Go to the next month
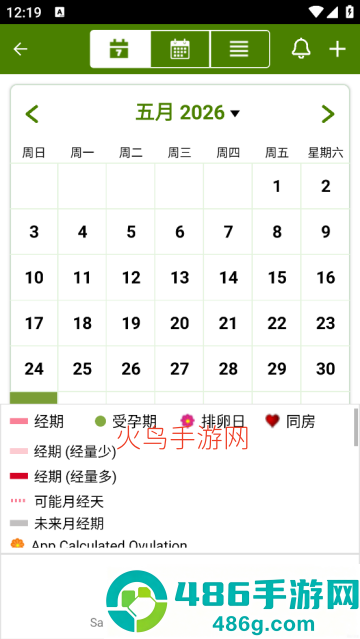Screen dimensions: 360x639 point(328,114)
